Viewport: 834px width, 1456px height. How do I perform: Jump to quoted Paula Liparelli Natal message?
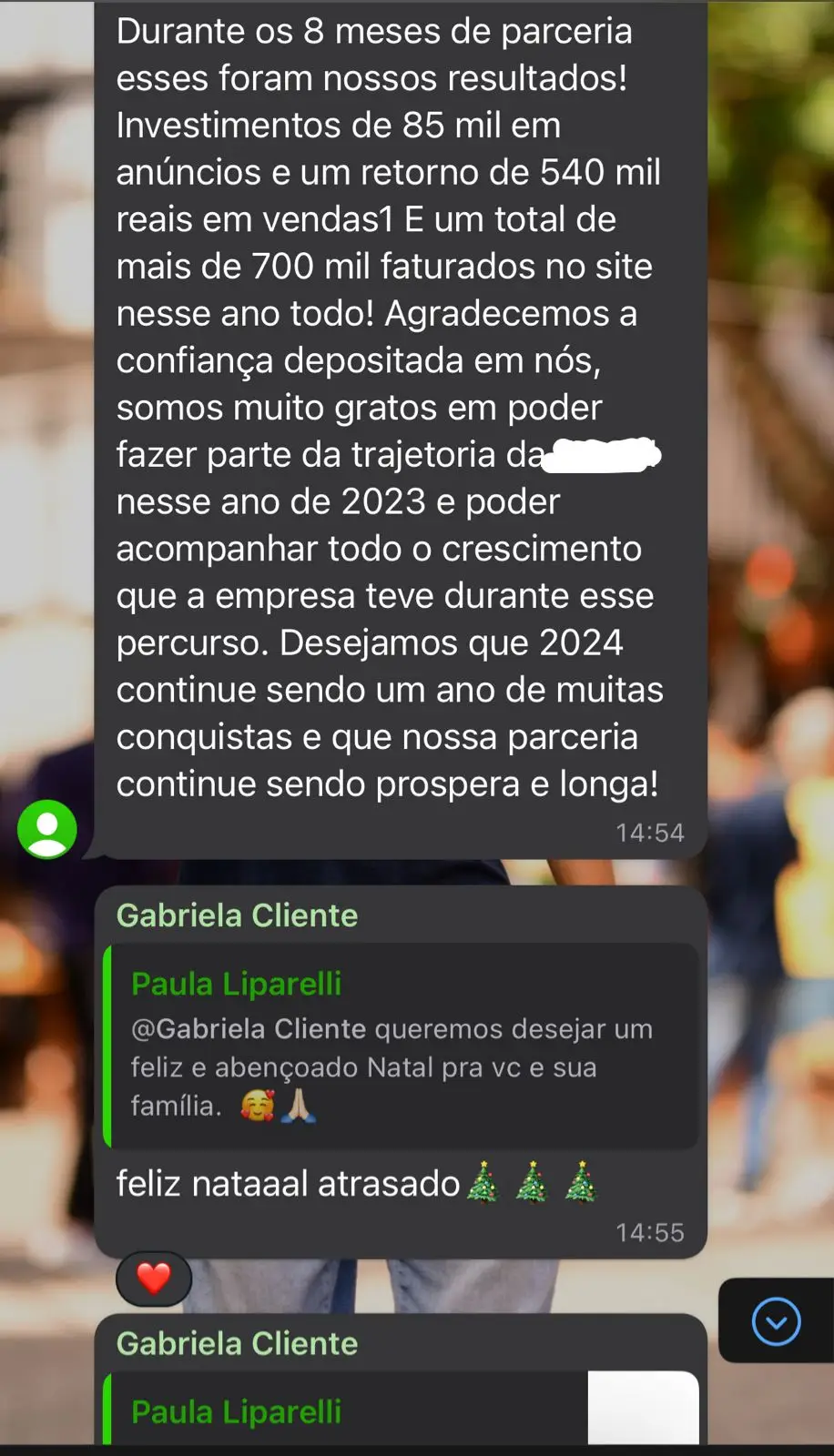tap(401, 1046)
